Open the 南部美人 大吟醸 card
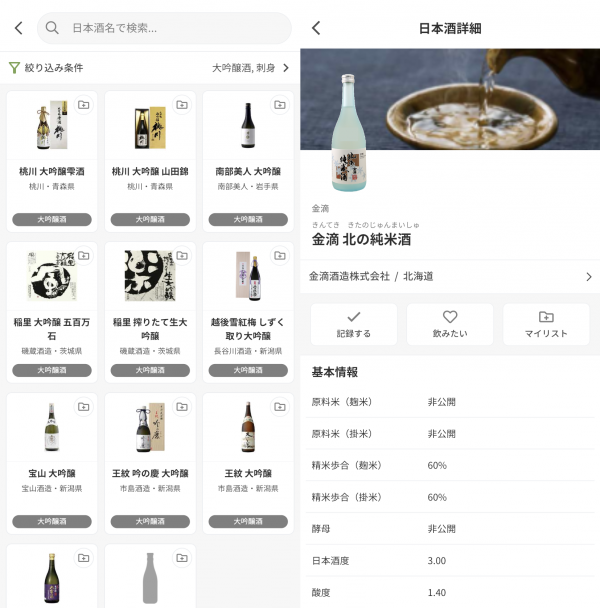 pos(248,160)
